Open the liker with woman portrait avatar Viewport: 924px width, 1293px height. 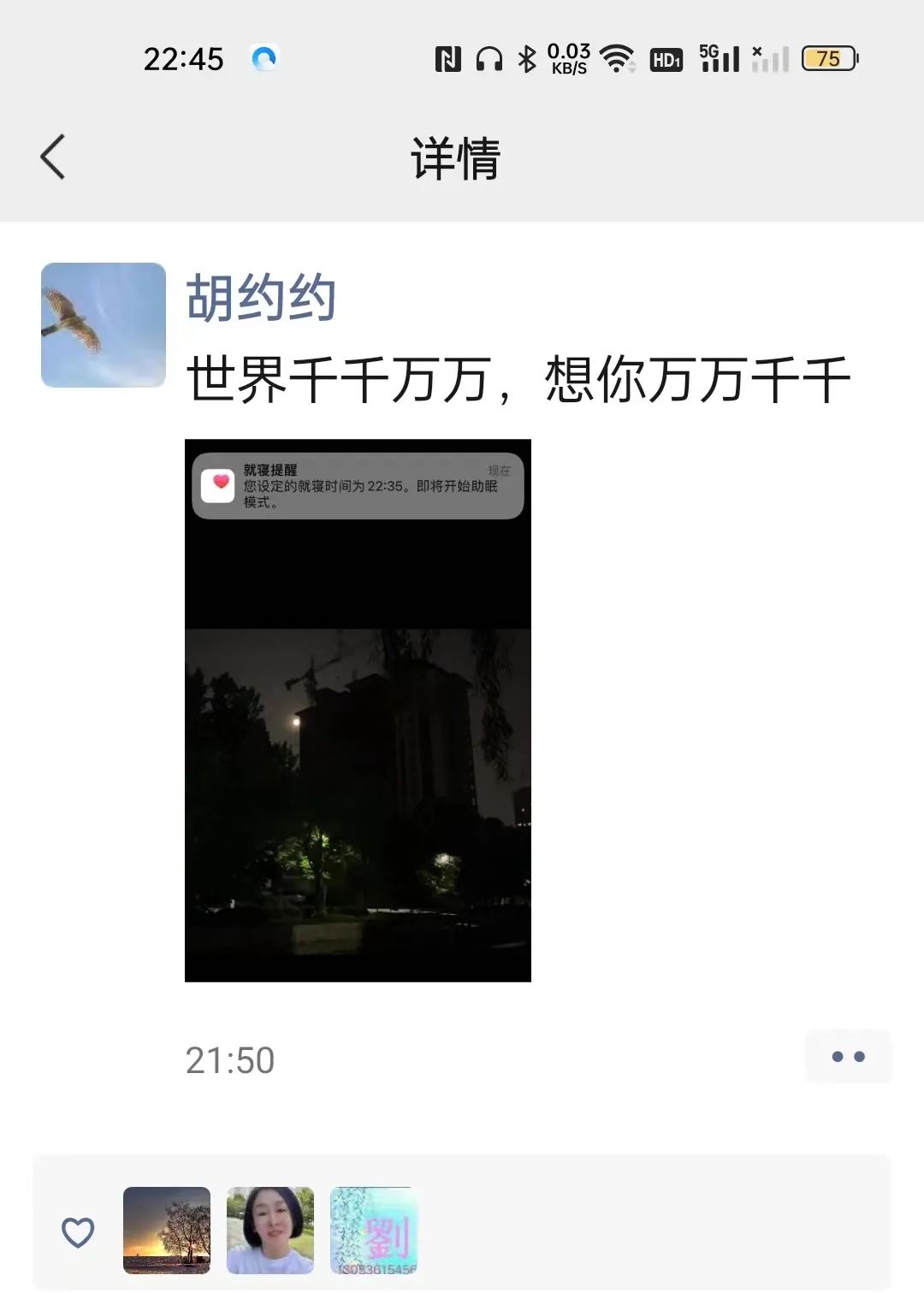pos(270,1231)
